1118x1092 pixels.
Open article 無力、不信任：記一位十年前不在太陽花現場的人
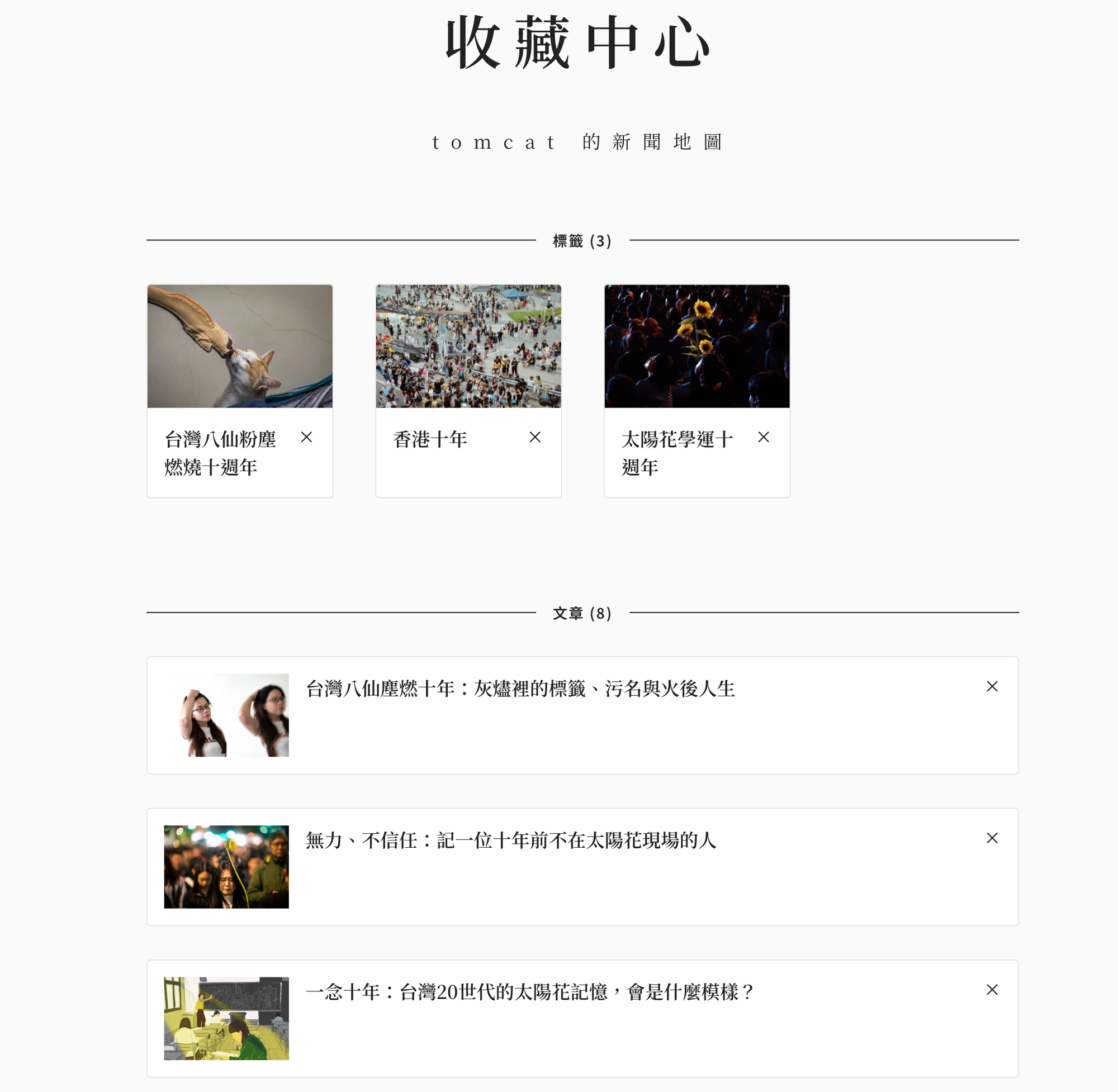[x=510, y=841]
